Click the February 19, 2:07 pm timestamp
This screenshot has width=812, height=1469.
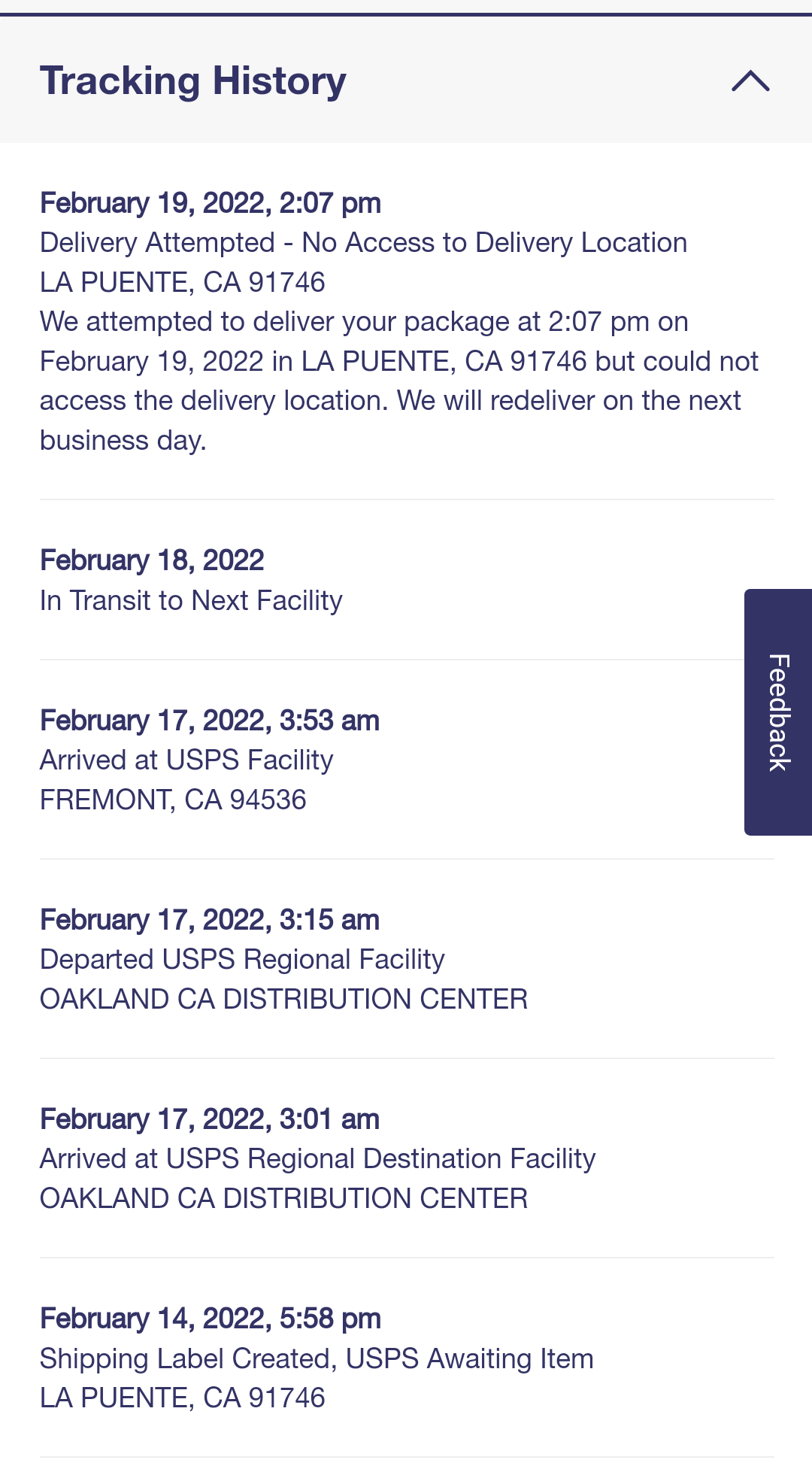click(210, 202)
